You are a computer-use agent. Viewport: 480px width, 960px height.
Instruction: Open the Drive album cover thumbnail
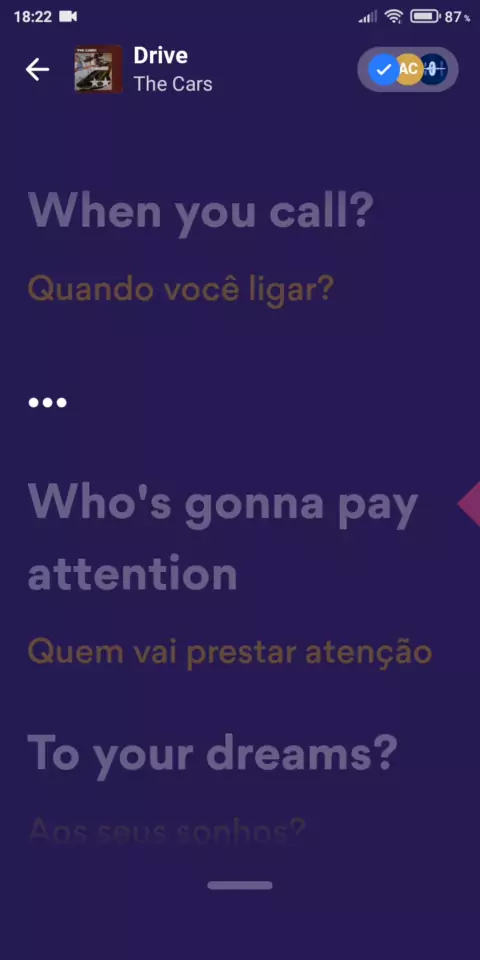[98, 70]
